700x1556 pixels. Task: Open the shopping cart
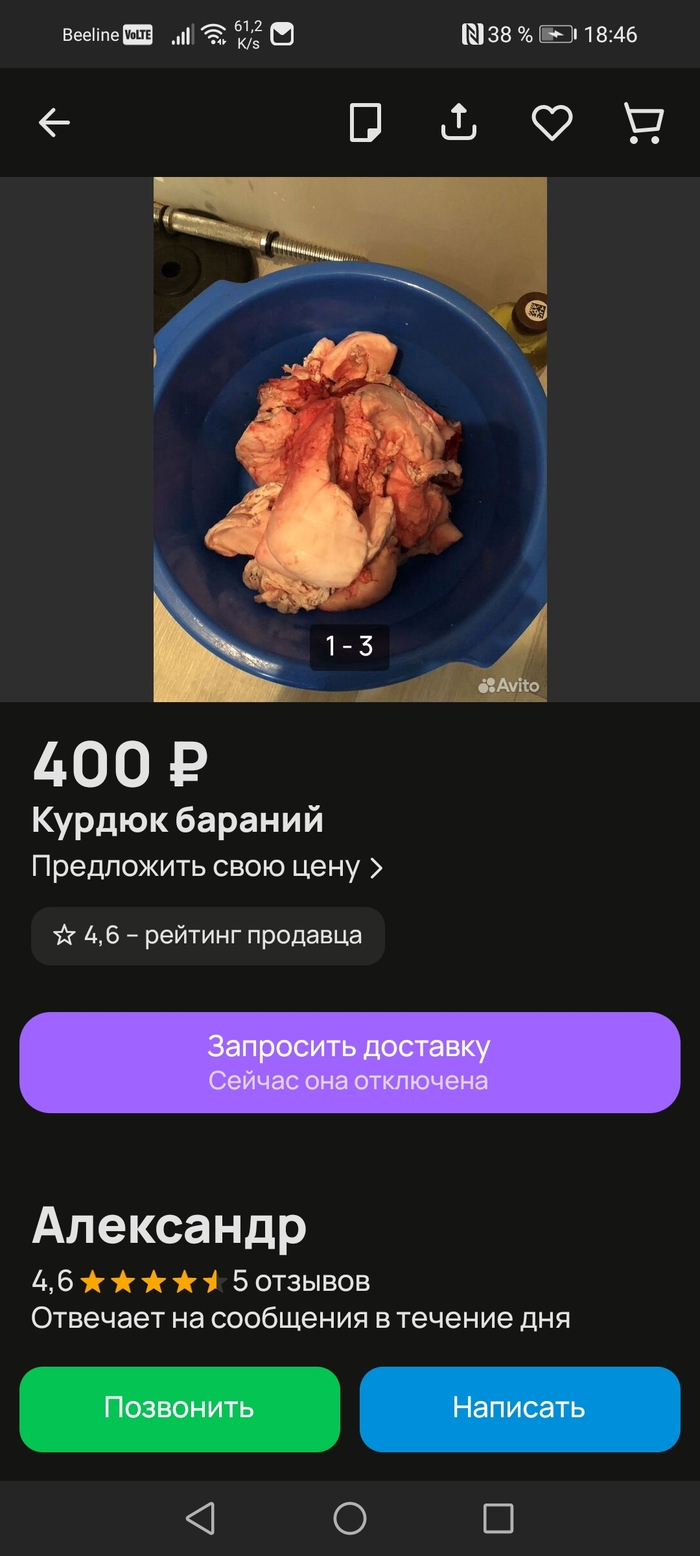[x=643, y=123]
